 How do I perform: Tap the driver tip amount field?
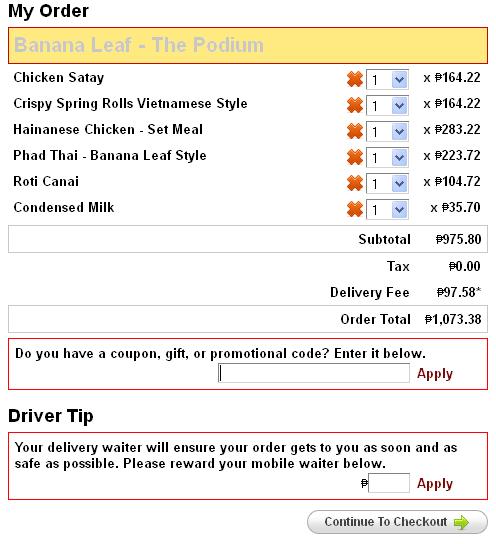(x=389, y=483)
